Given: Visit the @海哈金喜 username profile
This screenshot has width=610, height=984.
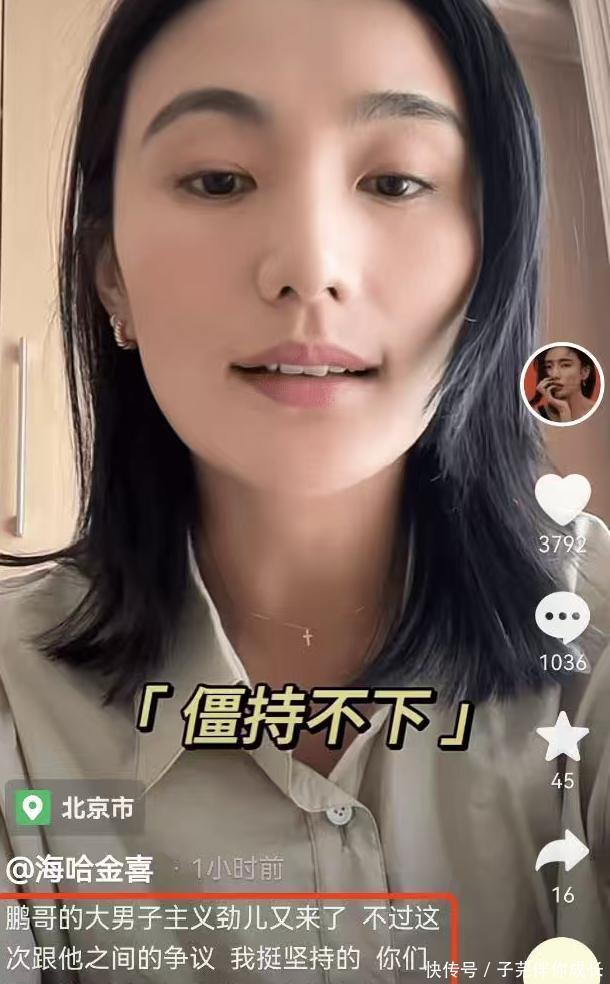Looking at the screenshot, I should point(80,869).
